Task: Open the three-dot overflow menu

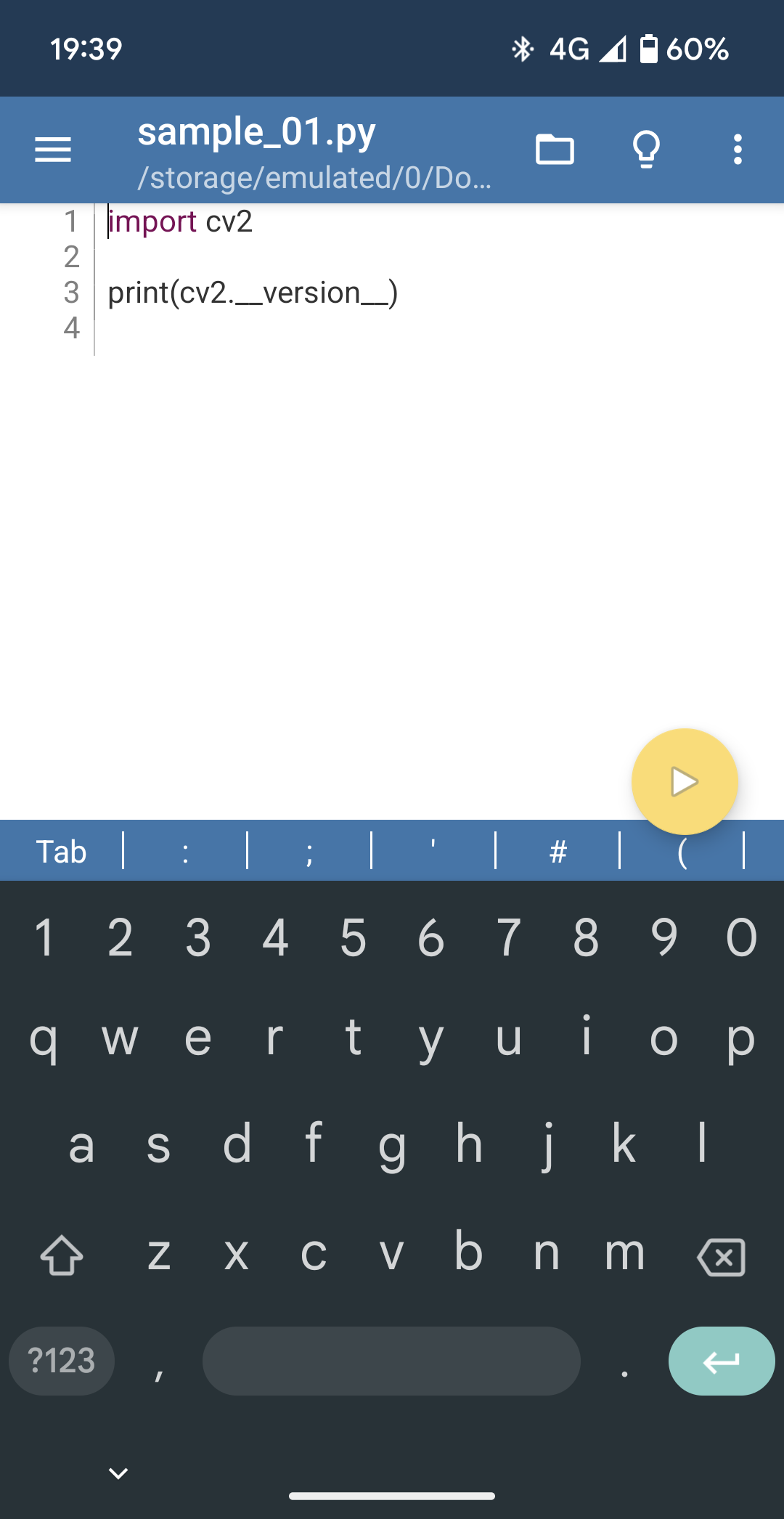Action: (738, 150)
